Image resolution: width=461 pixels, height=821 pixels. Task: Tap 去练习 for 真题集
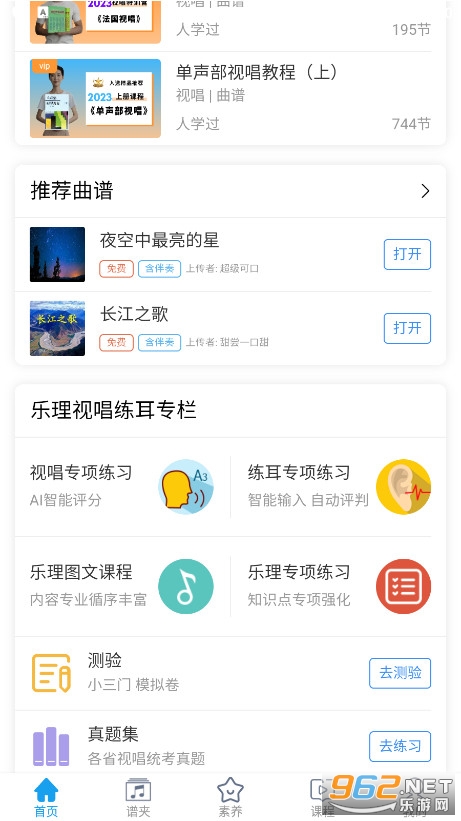pos(400,746)
